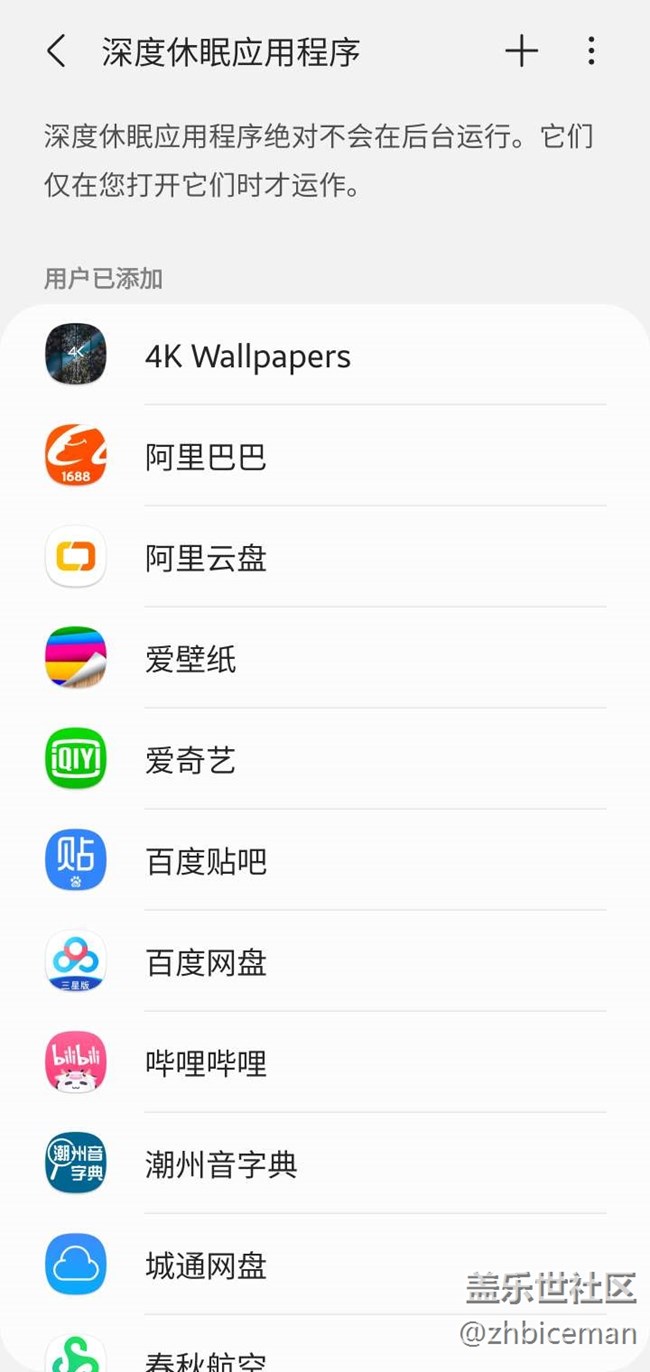Select 潮州音字典 from the list
Image resolution: width=650 pixels, height=1372 pixels.
[325, 1164]
